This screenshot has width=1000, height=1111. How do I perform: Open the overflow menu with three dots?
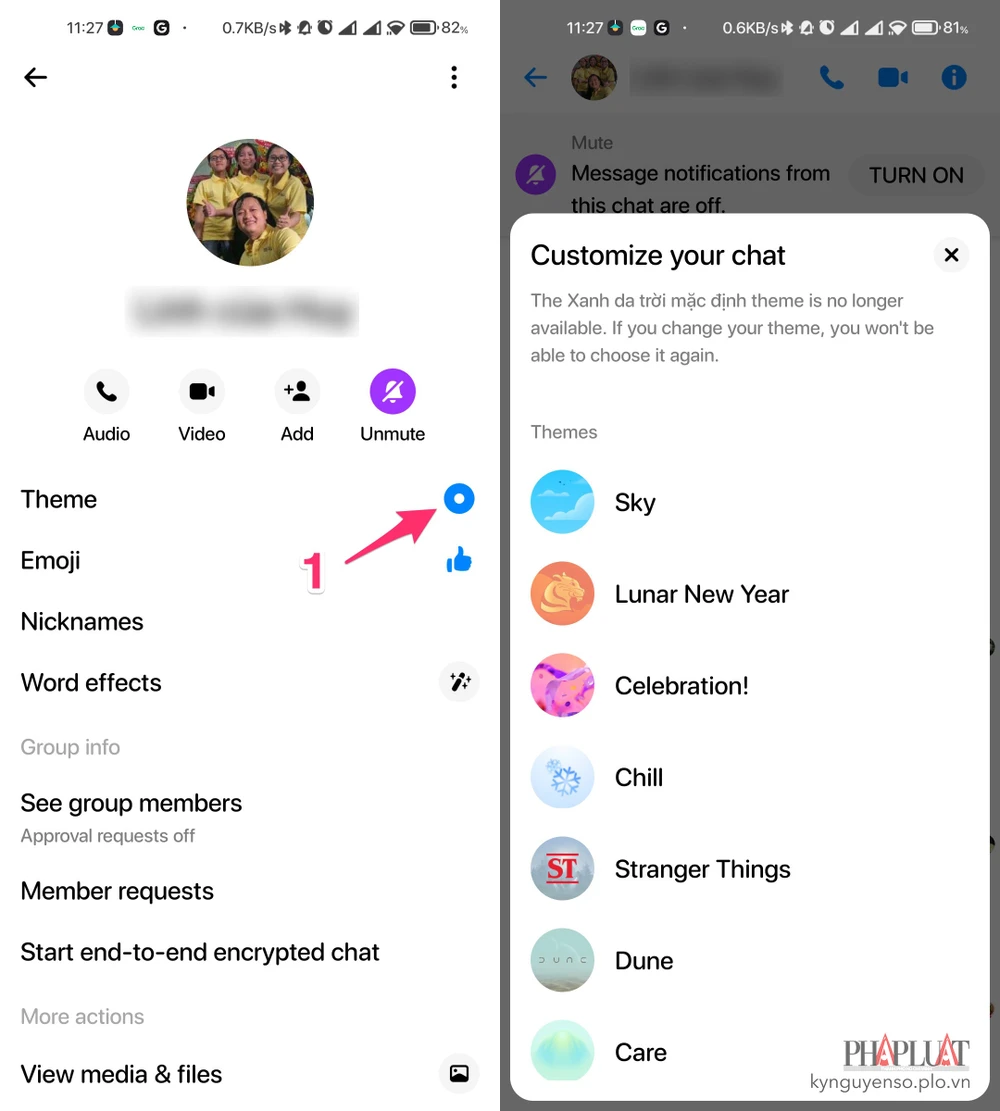(454, 77)
